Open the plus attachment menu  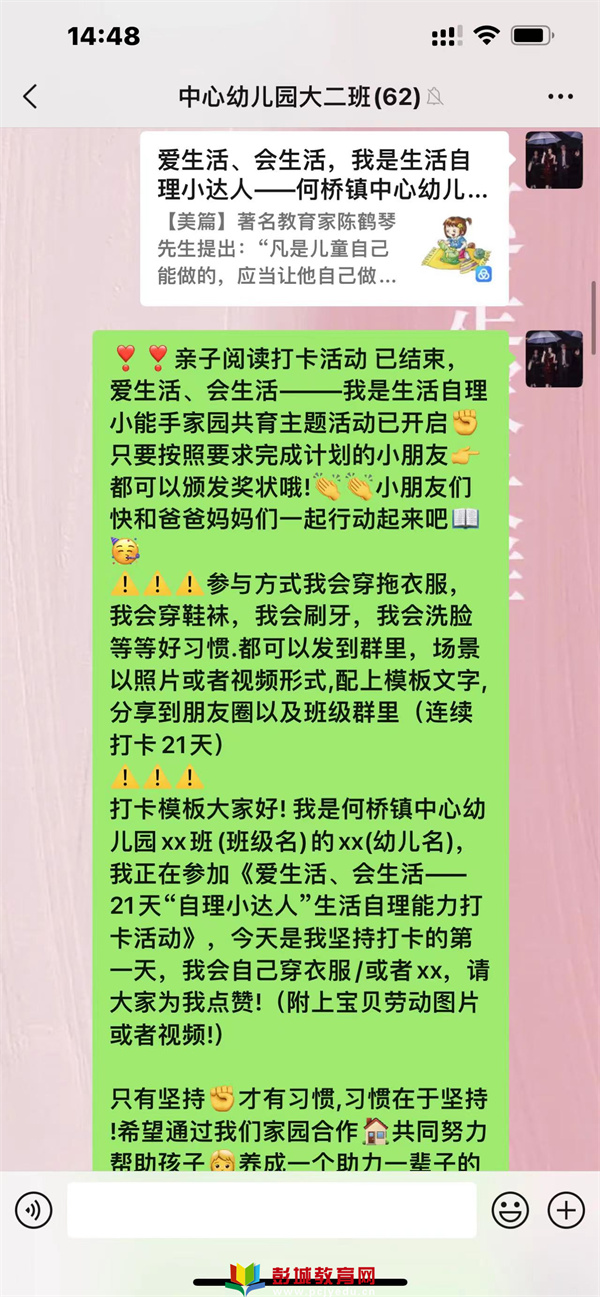[566, 1210]
